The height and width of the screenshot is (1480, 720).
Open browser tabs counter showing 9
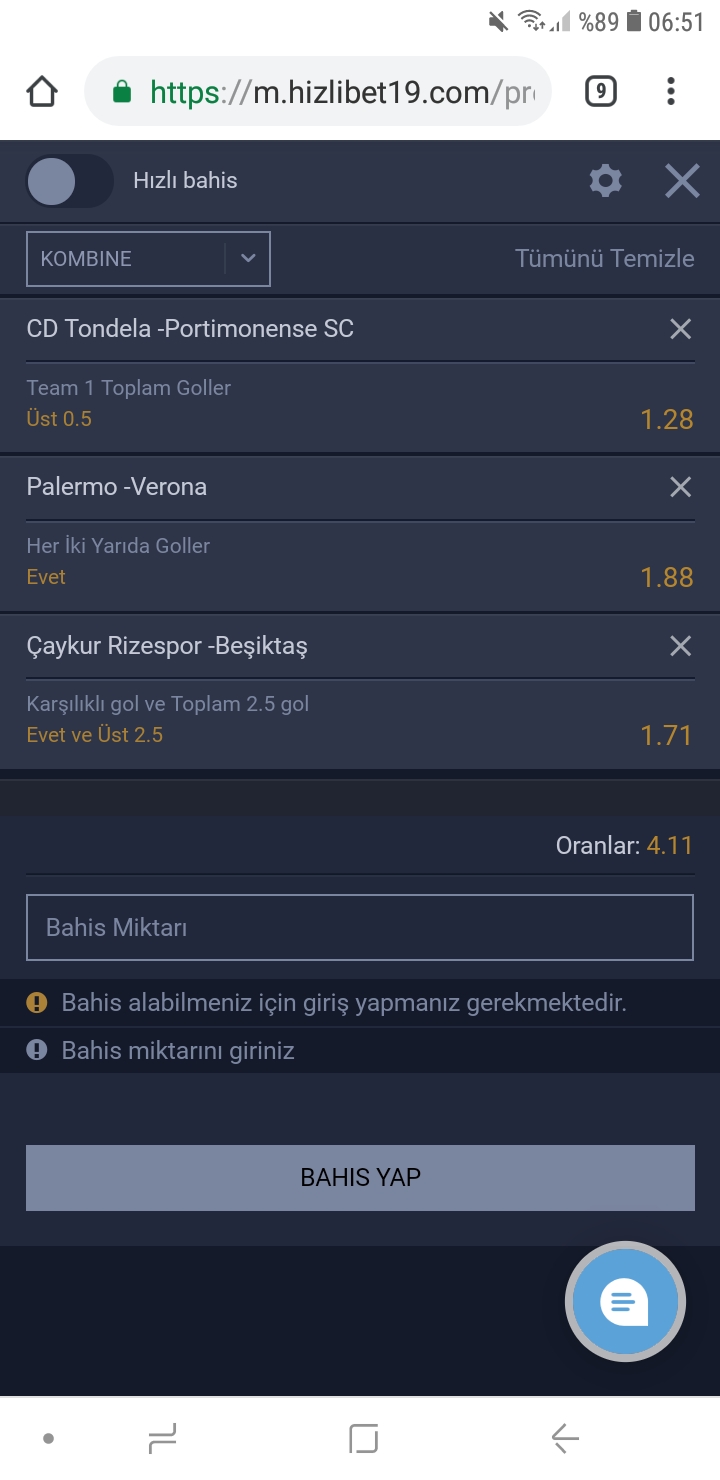click(x=600, y=92)
